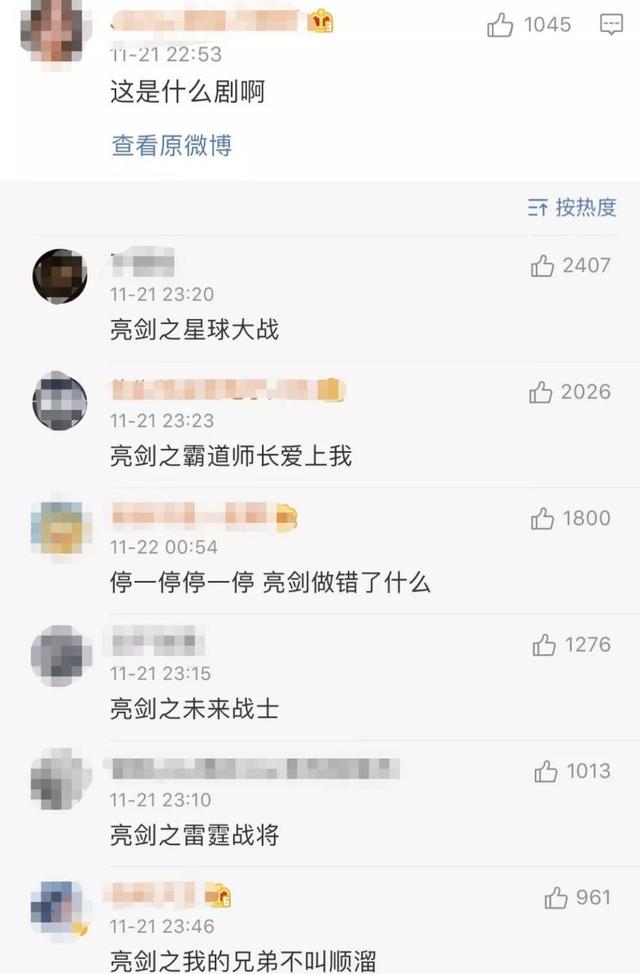Open the 查看原微博 link
640x974 pixels.
pyautogui.click(x=171, y=146)
